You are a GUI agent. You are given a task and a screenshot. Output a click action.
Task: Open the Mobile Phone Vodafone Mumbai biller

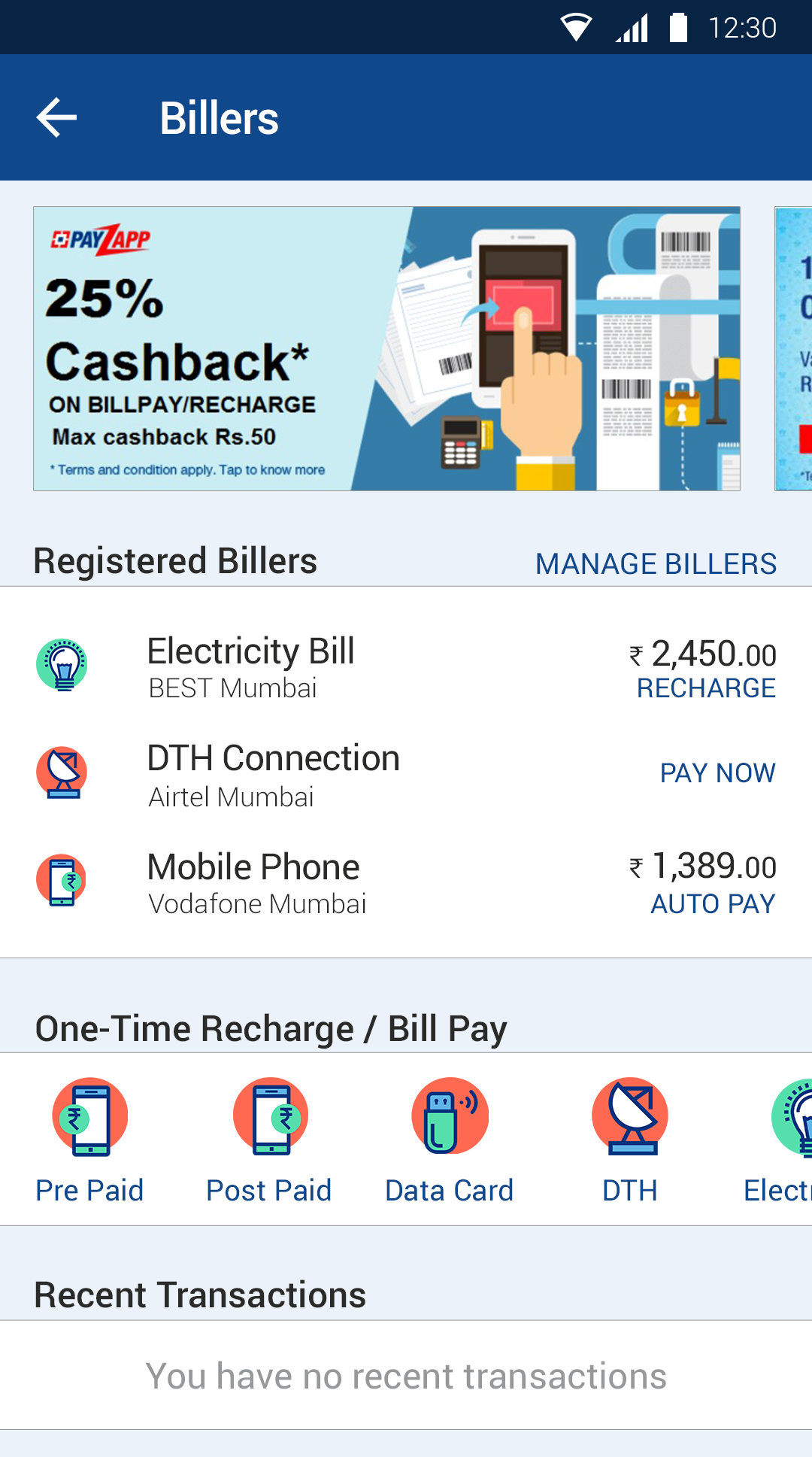[406, 882]
